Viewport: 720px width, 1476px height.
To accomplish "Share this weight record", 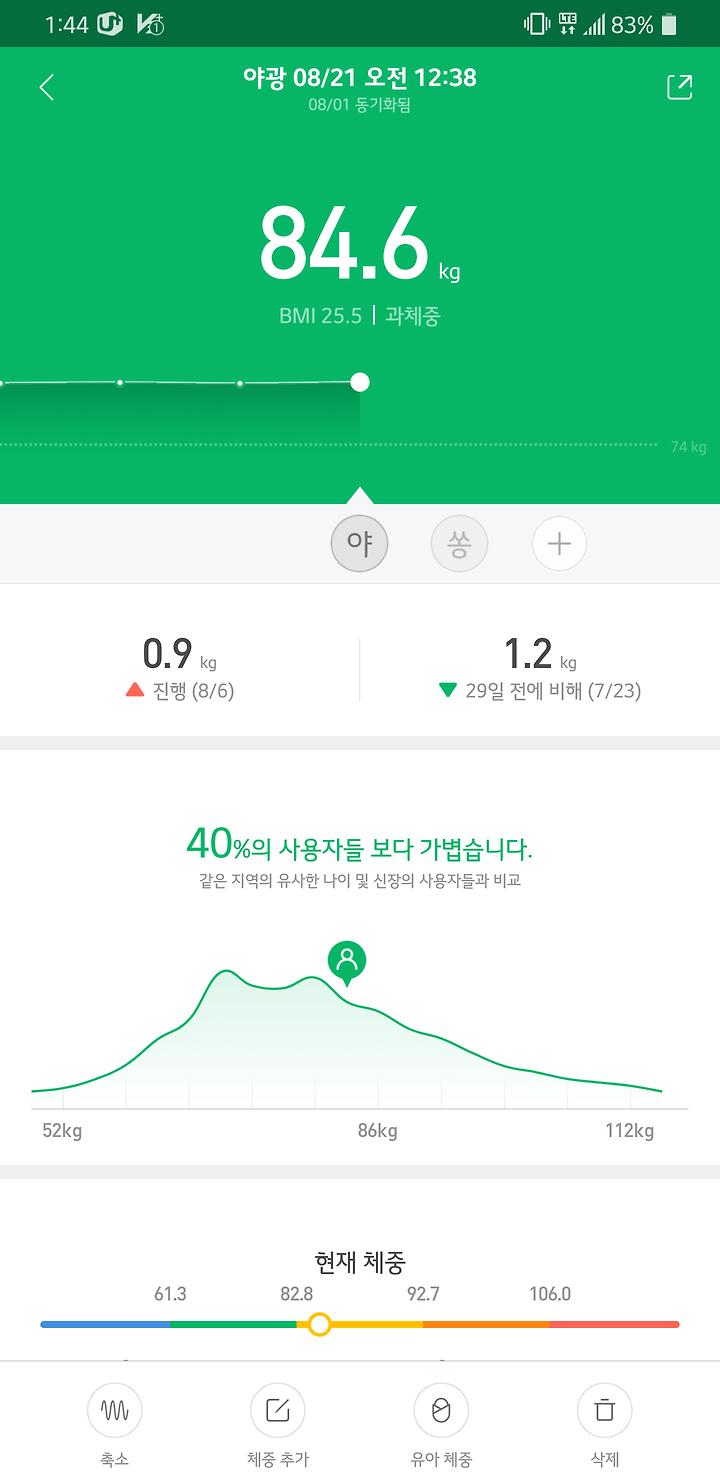I will [679, 87].
